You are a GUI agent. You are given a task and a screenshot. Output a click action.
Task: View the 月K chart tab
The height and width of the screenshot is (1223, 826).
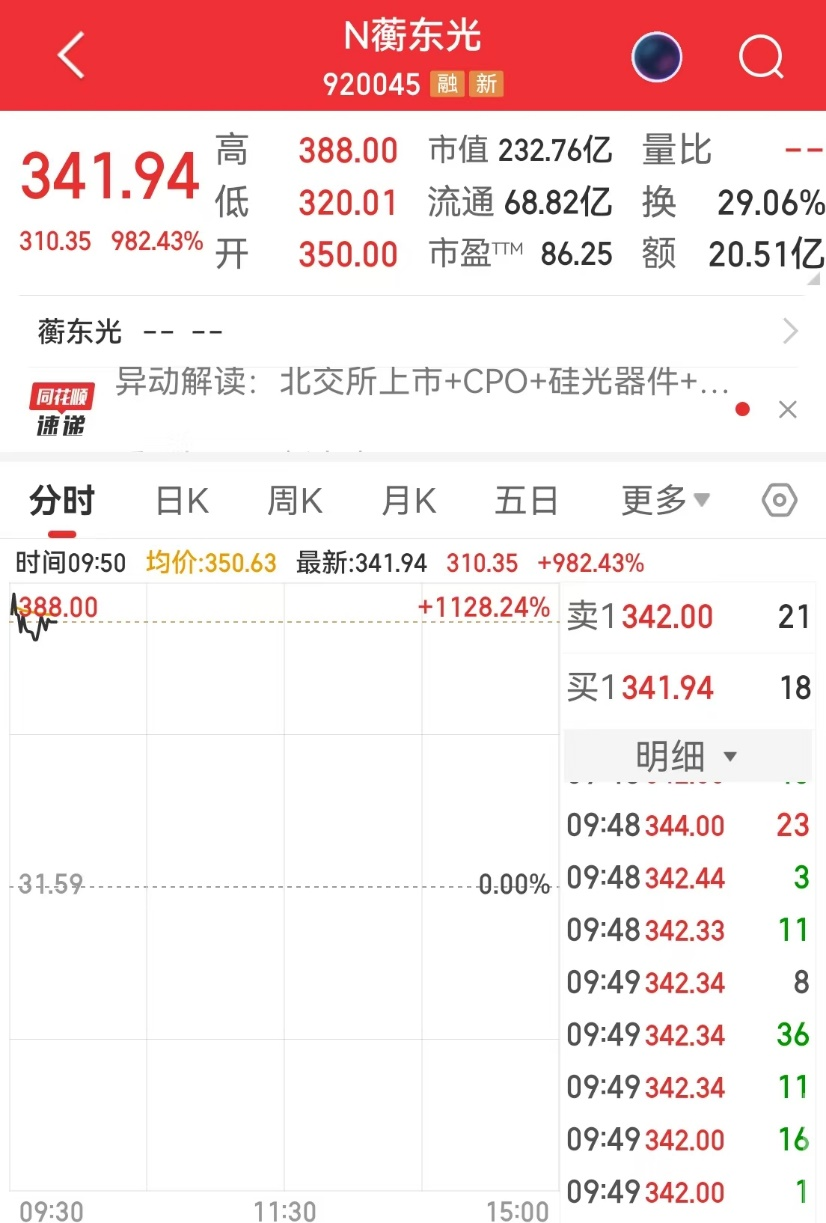pos(409,500)
